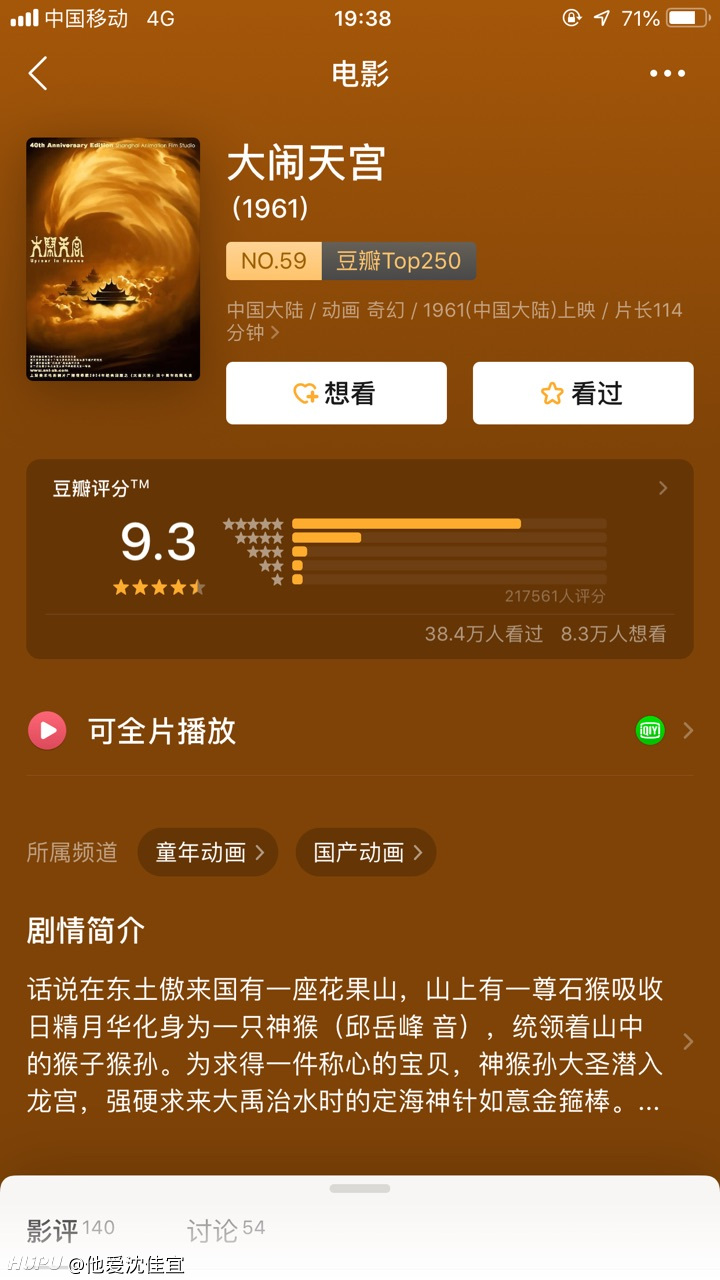Open the 豆瓣Top250 NO.59 ranking badge
The height and width of the screenshot is (1280, 720).
click(351, 261)
